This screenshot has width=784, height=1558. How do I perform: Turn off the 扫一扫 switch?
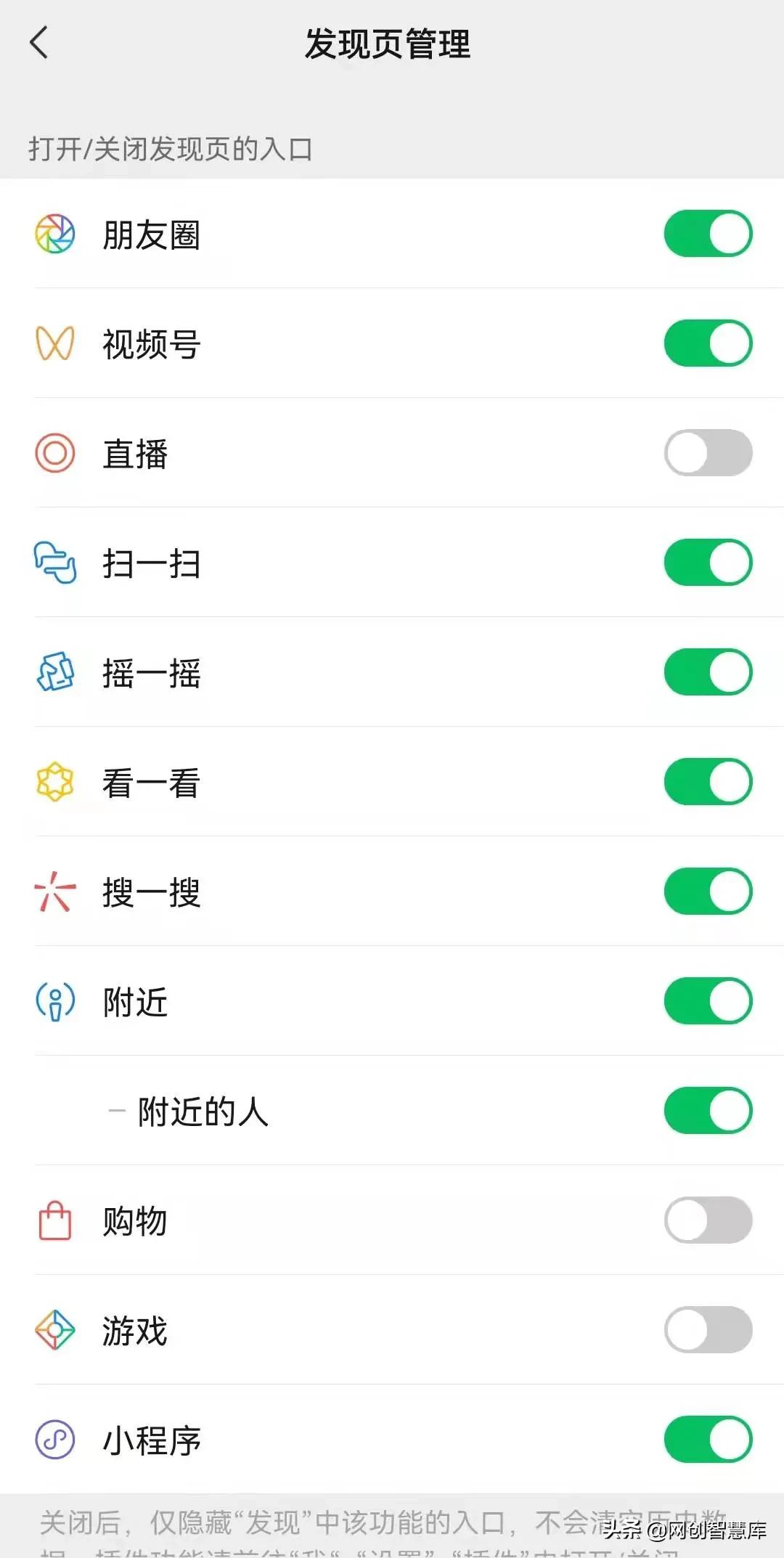pyautogui.click(x=706, y=564)
